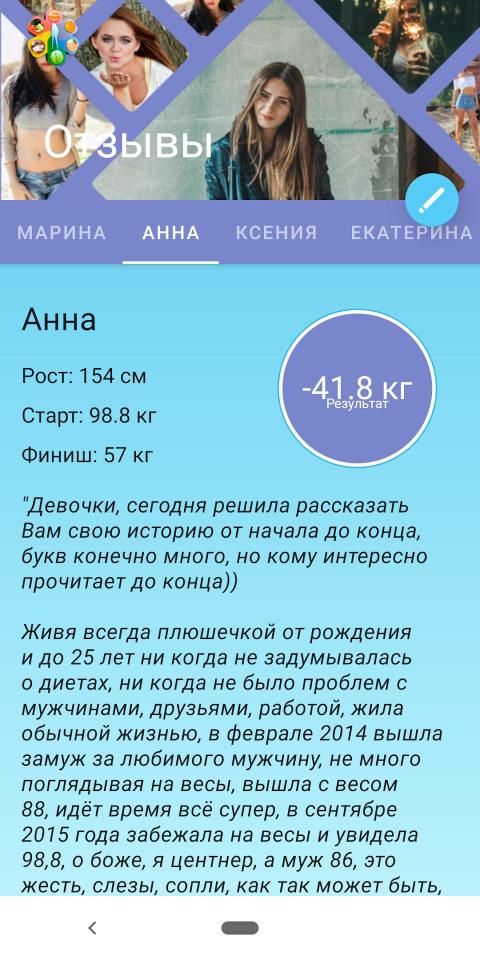
Task: Switch to the Екатерина tab
Action: (x=411, y=233)
